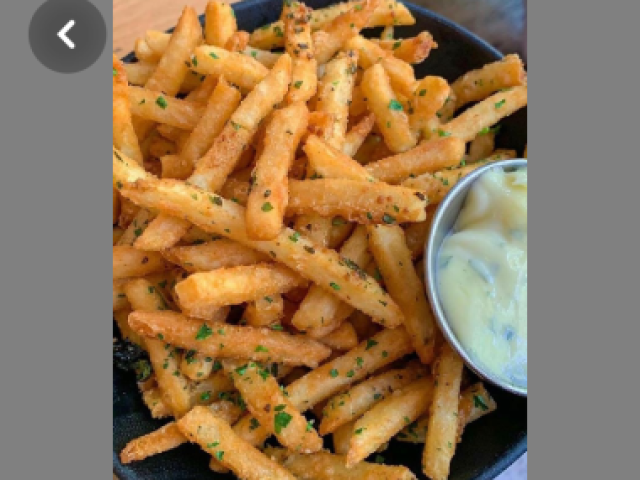
Task: Tap the back arrow to close photo
Action: (67, 35)
